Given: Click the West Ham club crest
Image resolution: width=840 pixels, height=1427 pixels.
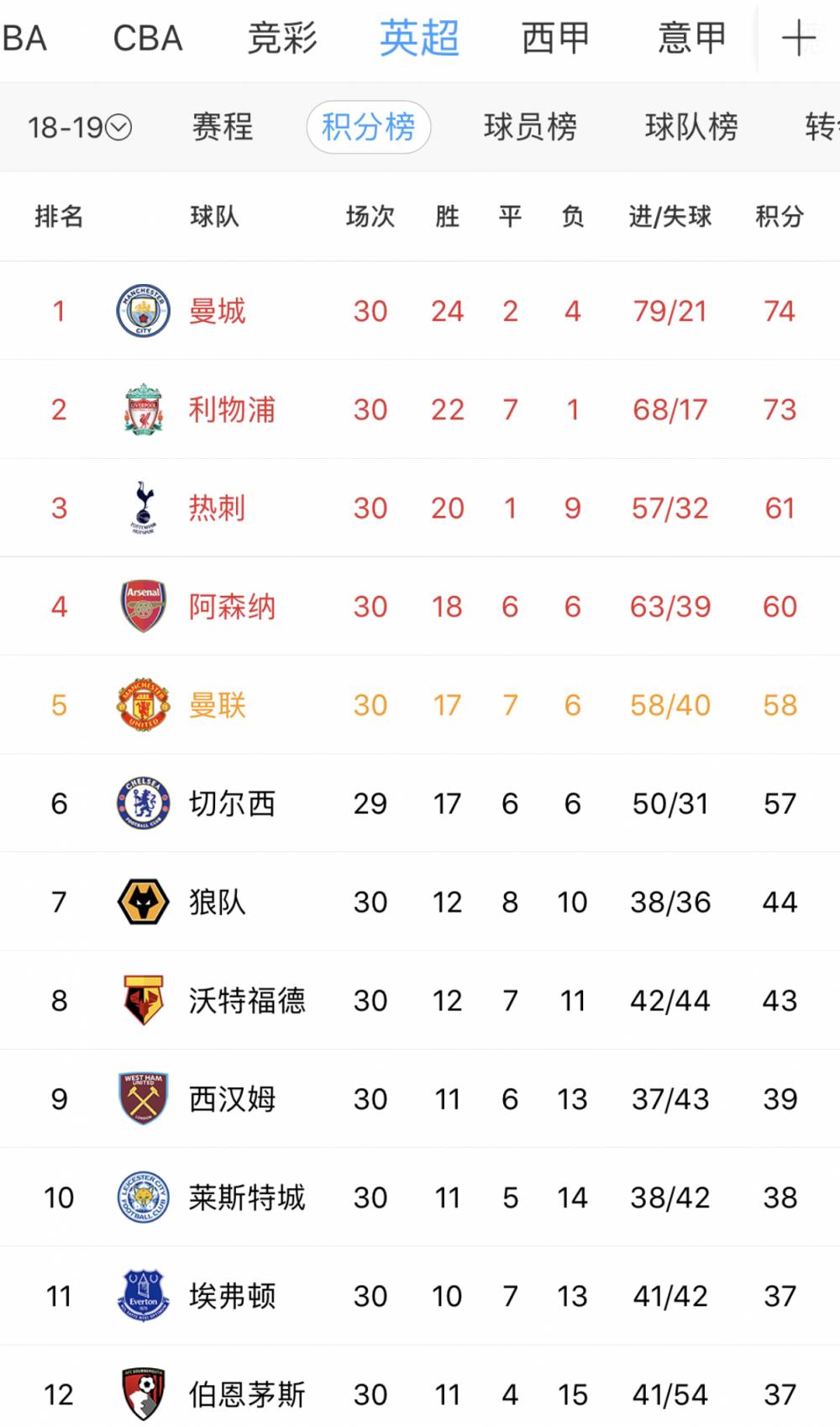Looking at the screenshot, I should click(x=143, y=1098).
